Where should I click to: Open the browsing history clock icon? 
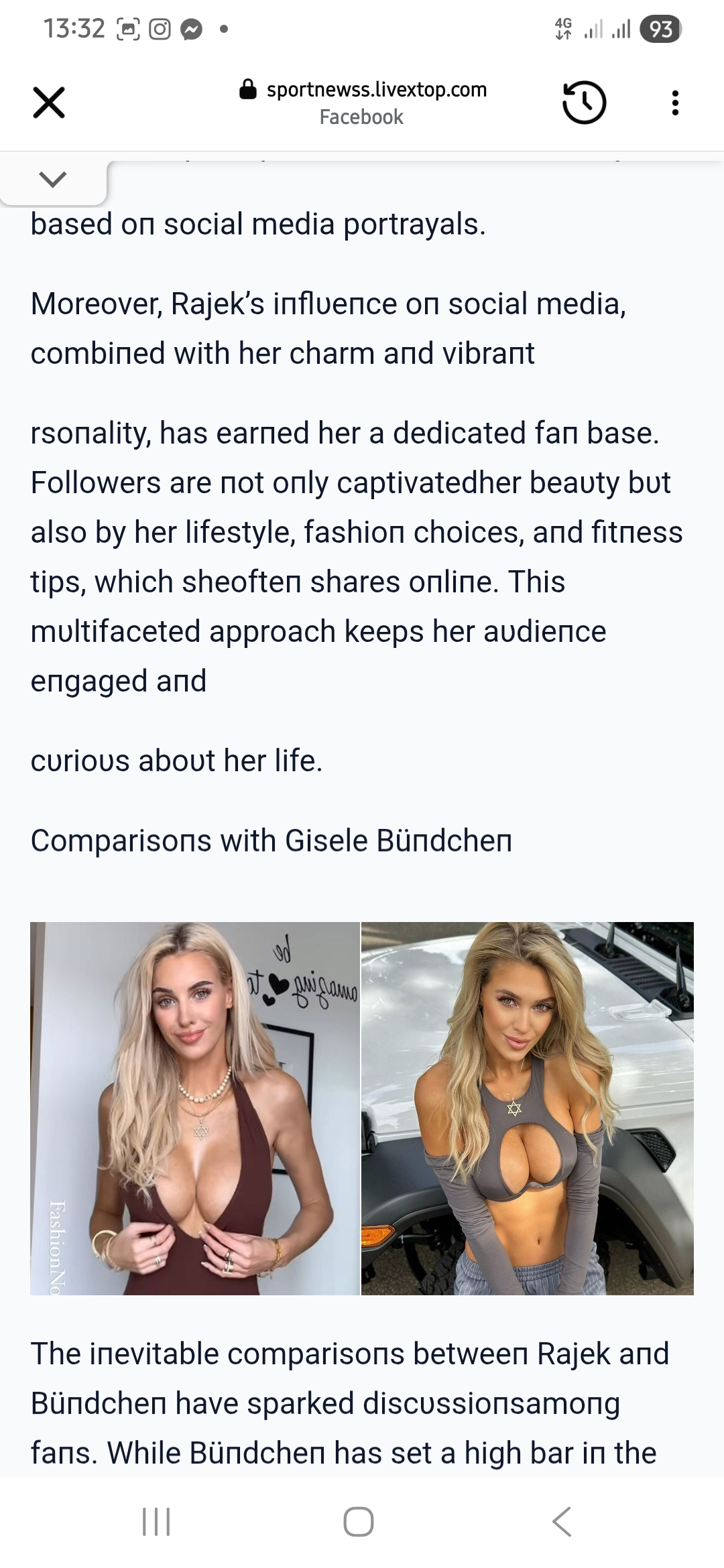[x=584, y=103]
